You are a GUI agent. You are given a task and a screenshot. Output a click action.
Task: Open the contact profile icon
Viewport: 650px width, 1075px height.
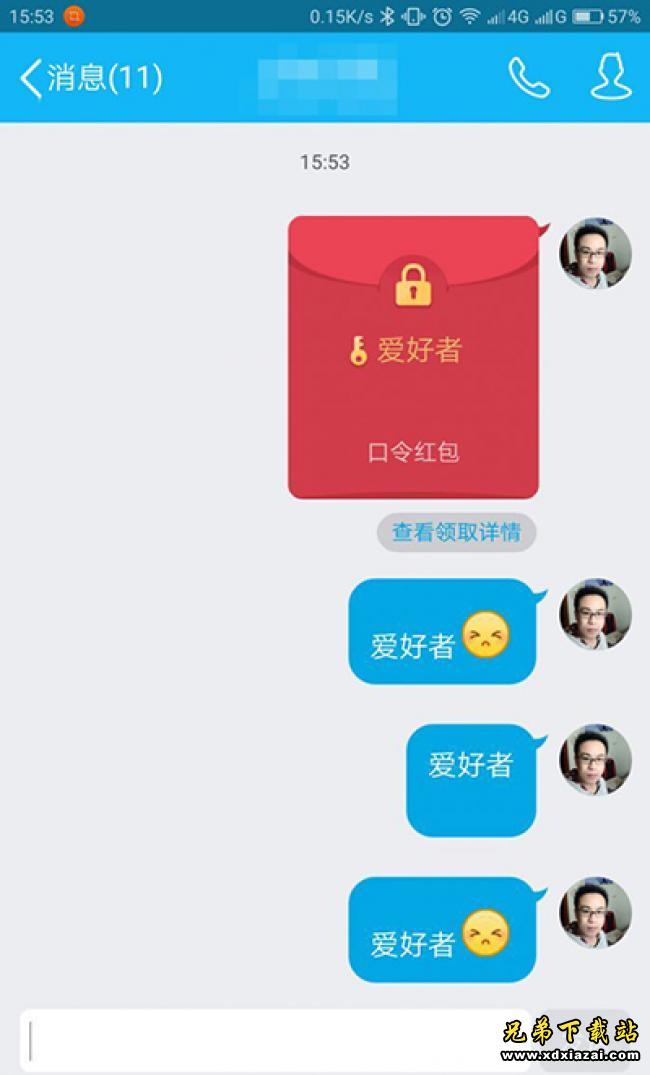click(x=610, y=78)
